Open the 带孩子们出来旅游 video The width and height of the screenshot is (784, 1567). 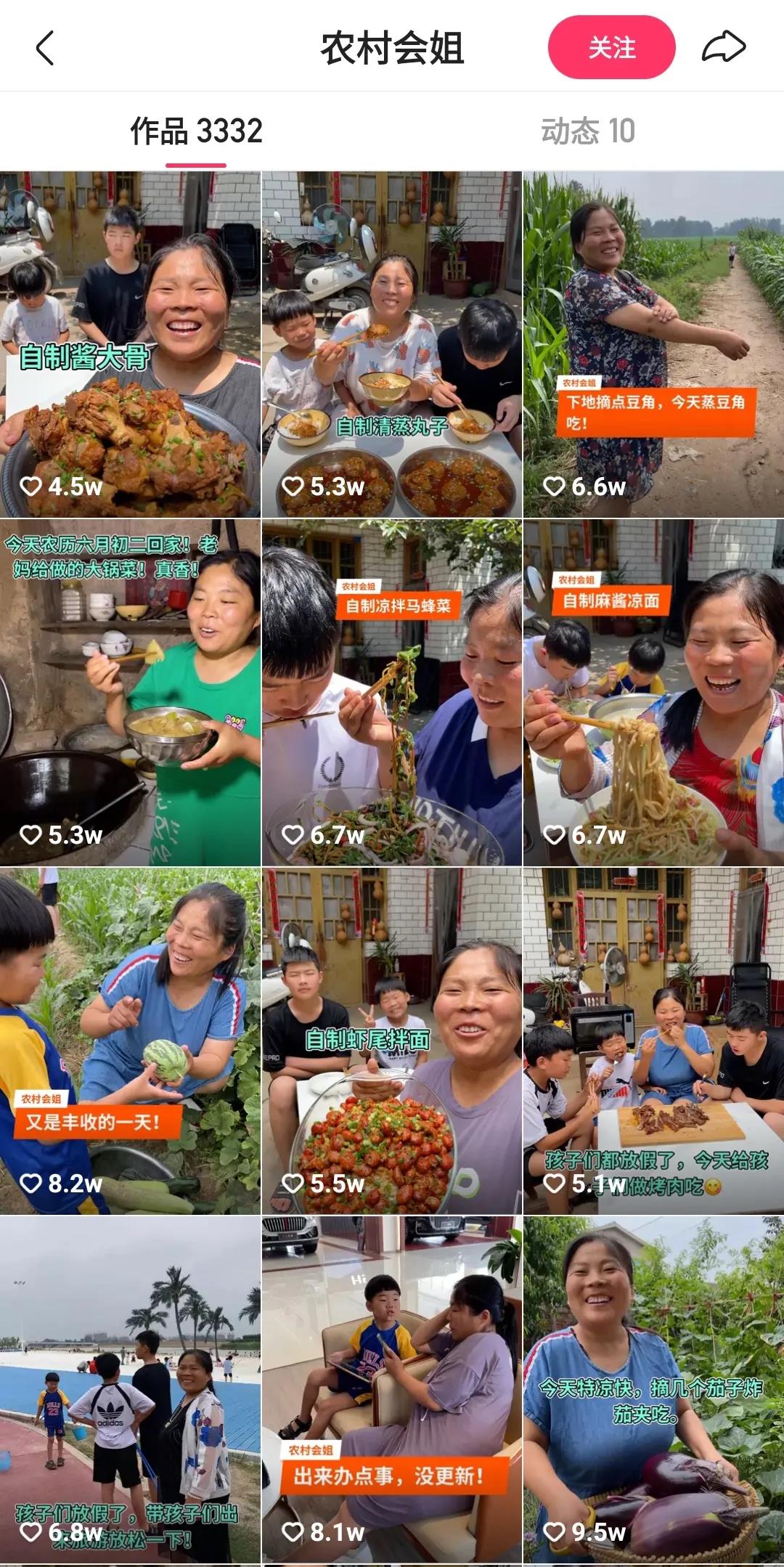130,1389
